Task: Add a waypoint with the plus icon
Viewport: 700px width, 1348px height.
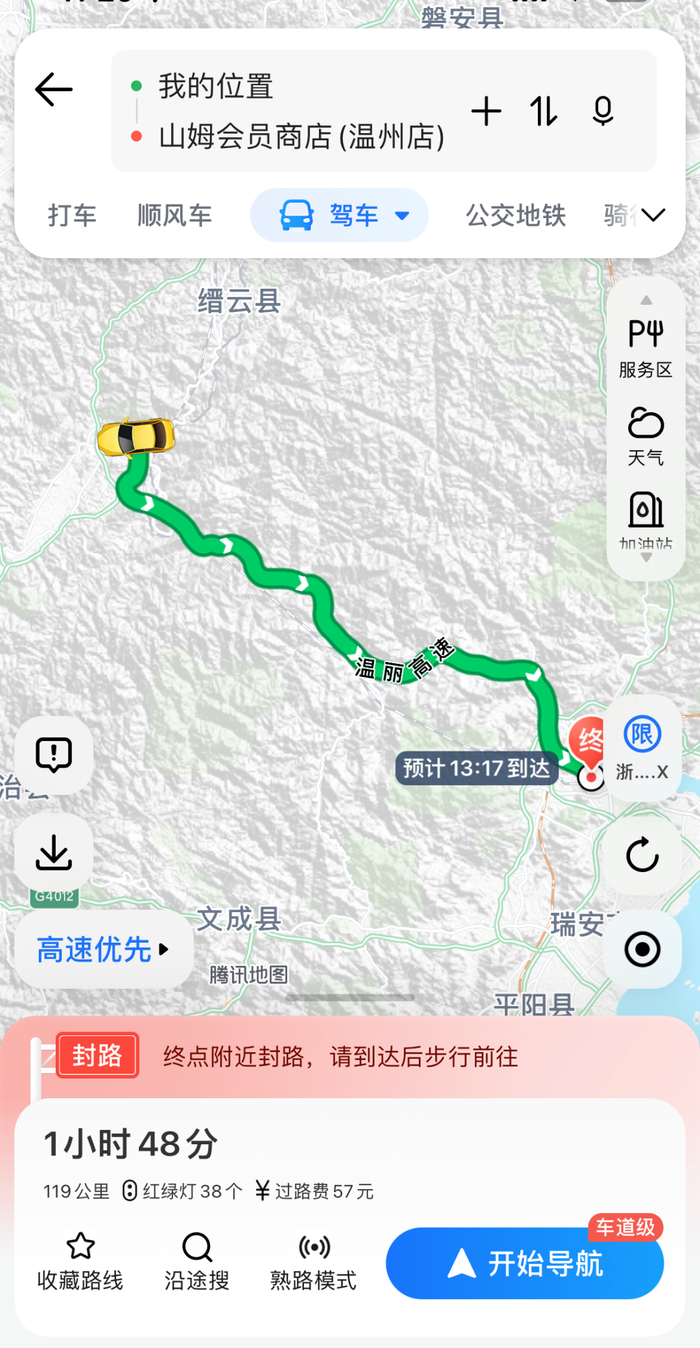Action: [486, 111]
